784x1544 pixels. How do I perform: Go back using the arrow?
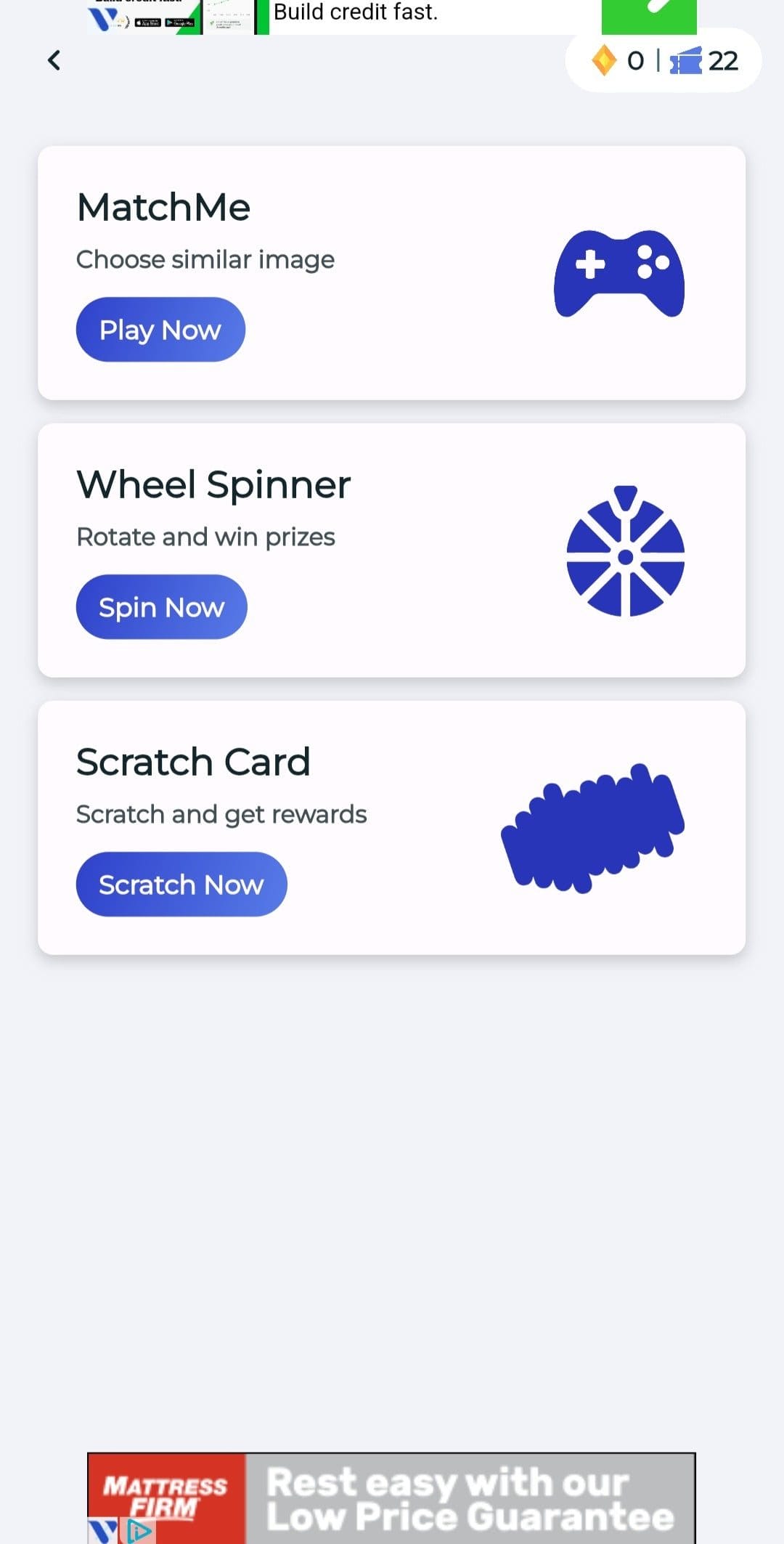click(x=54, y=60)
